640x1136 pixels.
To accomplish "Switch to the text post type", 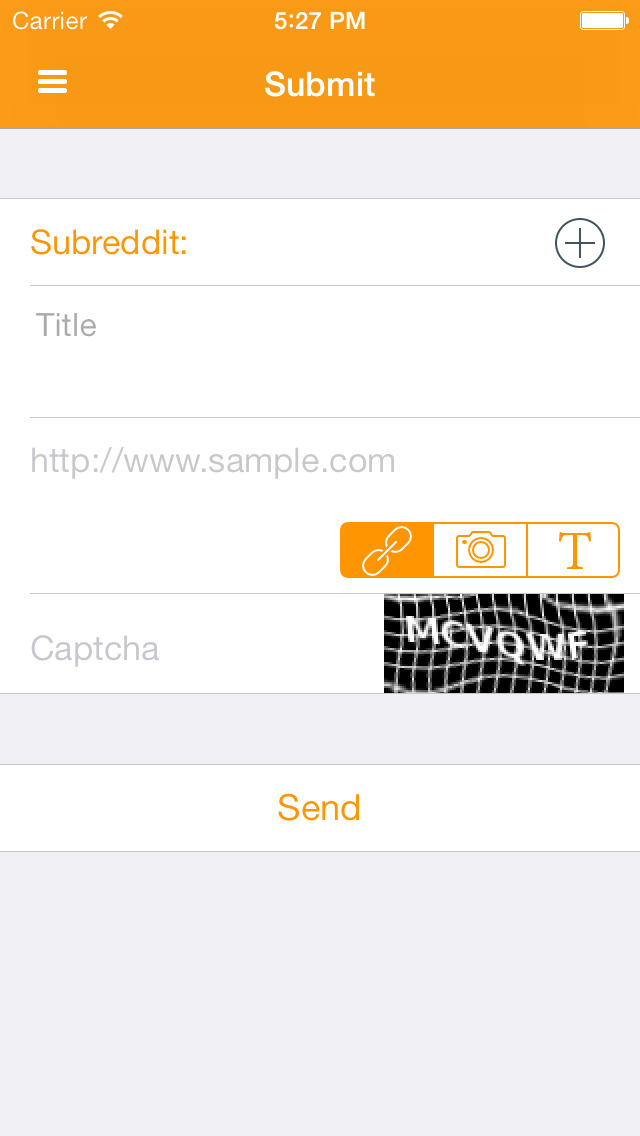I will pyautogui.click(x=574, y=550).
